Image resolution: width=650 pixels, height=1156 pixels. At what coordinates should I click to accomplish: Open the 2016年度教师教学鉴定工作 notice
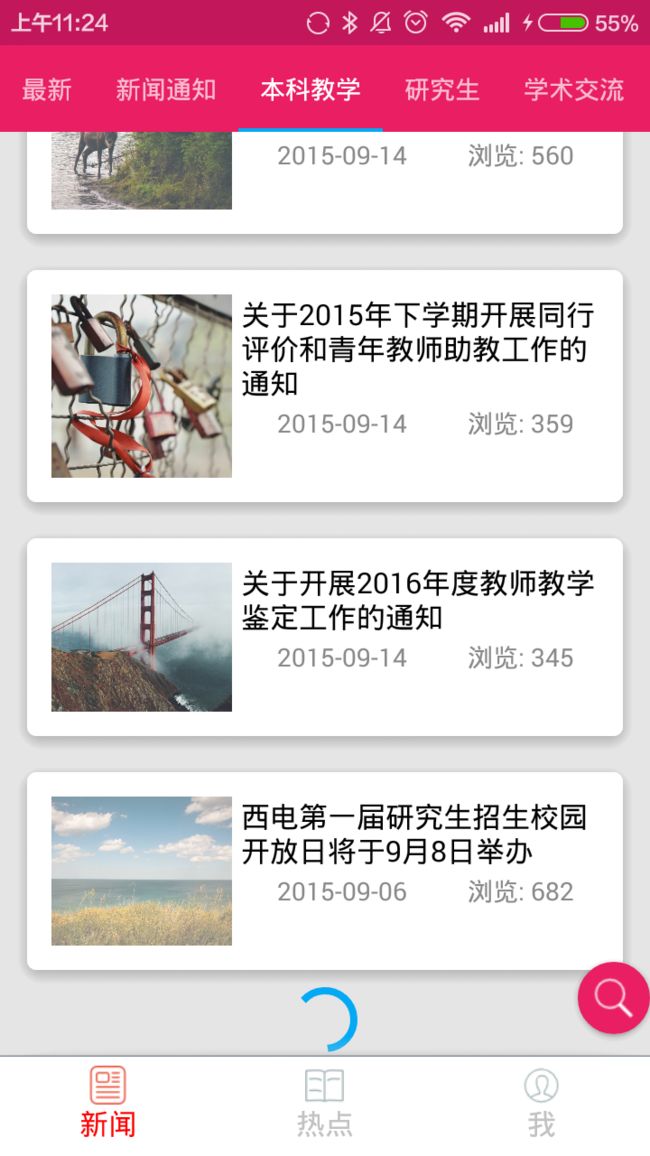pos(325,637)
